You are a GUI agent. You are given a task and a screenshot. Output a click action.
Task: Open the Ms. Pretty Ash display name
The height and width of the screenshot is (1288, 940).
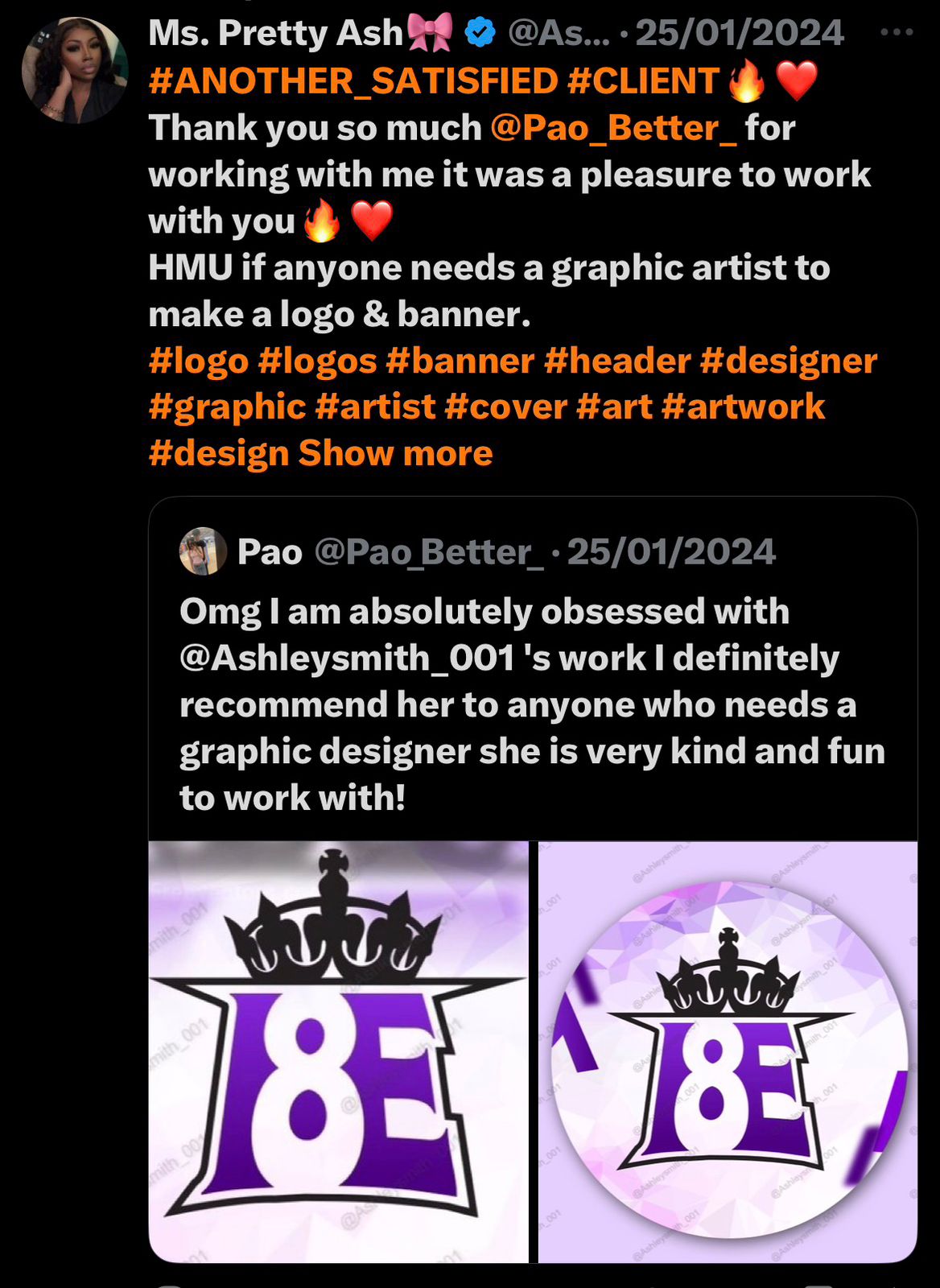275,33
